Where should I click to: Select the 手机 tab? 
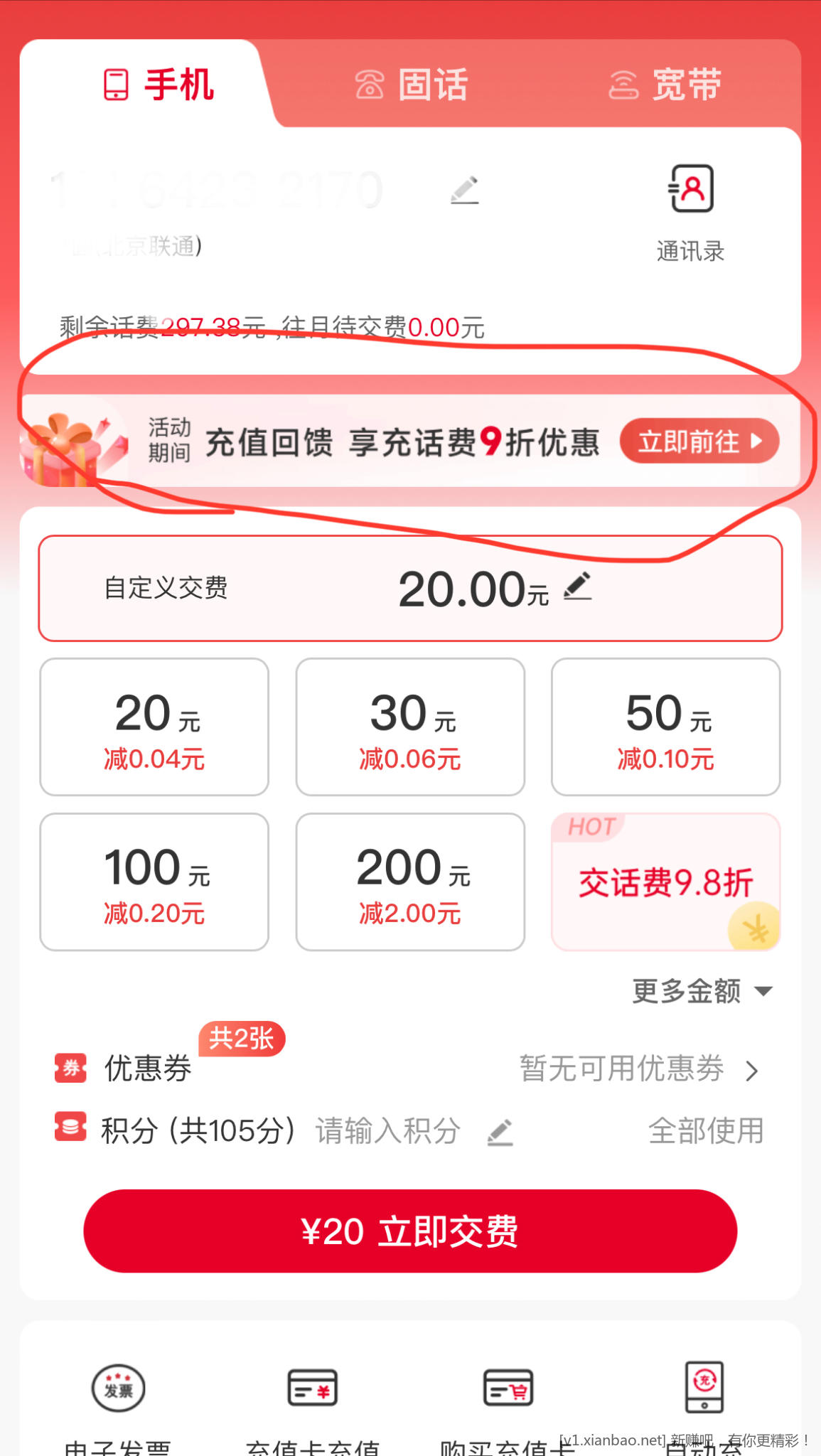coord(159,85)
